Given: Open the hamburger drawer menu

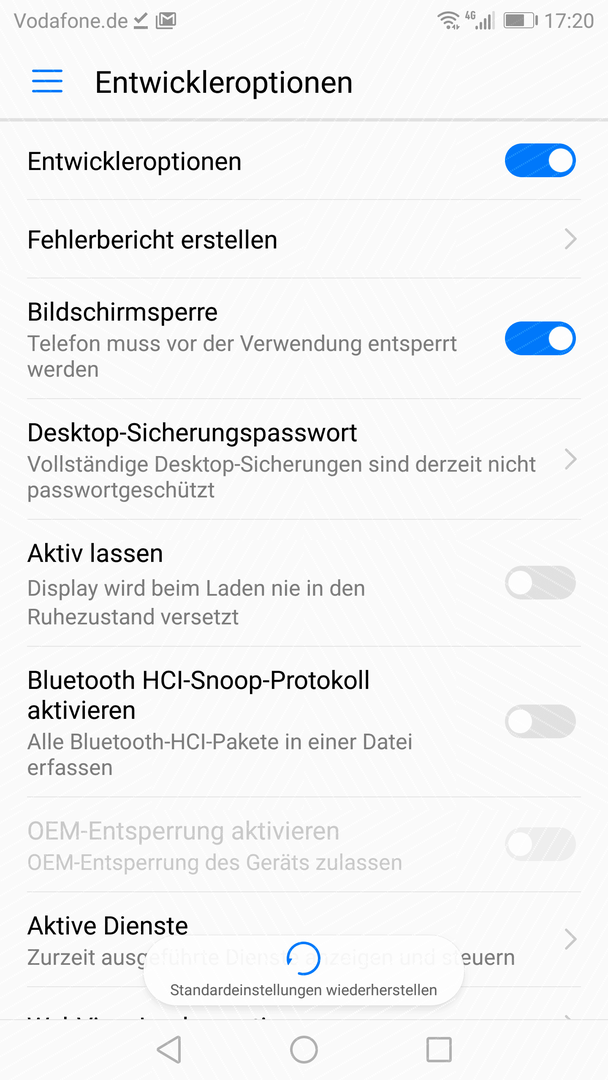Looking at the screenshot, I should (x=47, y=82).
